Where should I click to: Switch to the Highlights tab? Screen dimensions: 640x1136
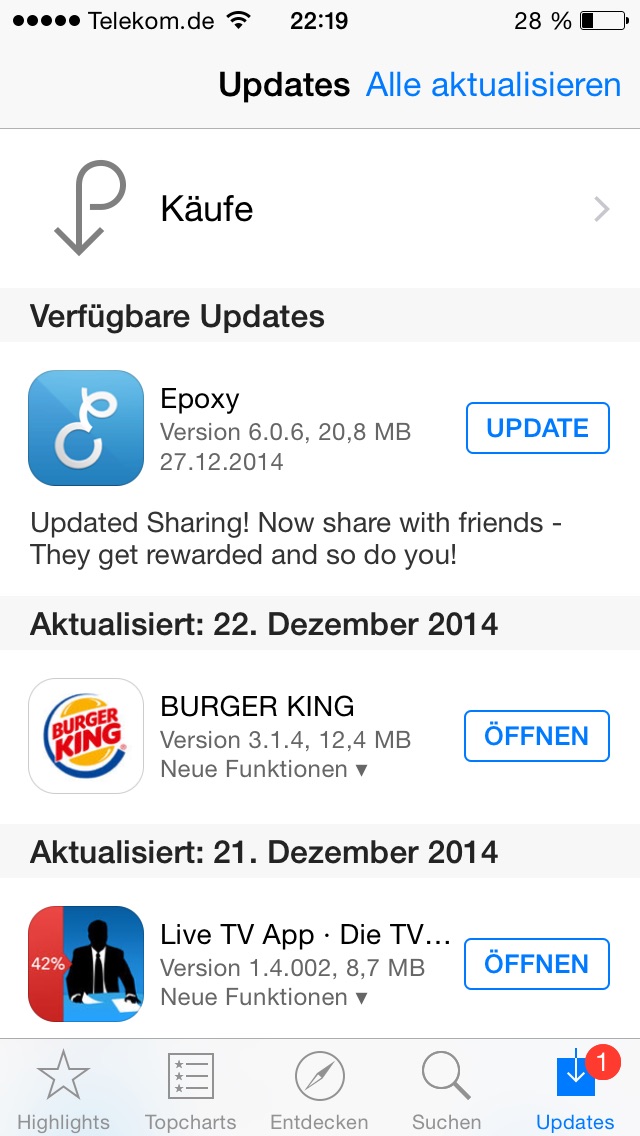(64, 1092)
